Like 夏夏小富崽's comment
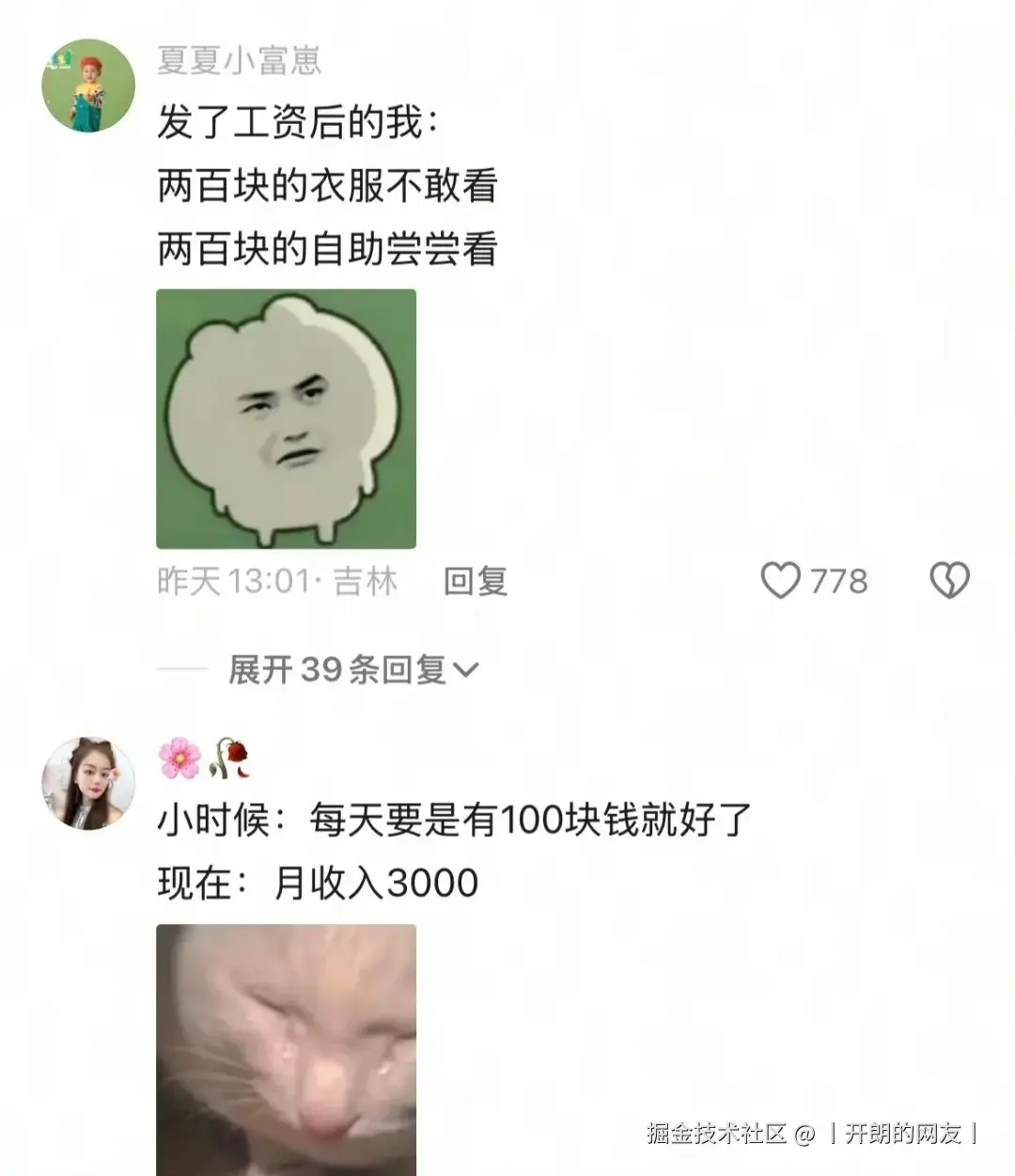This screenshot has width=1015, height=1176. [x=781, y=581]
